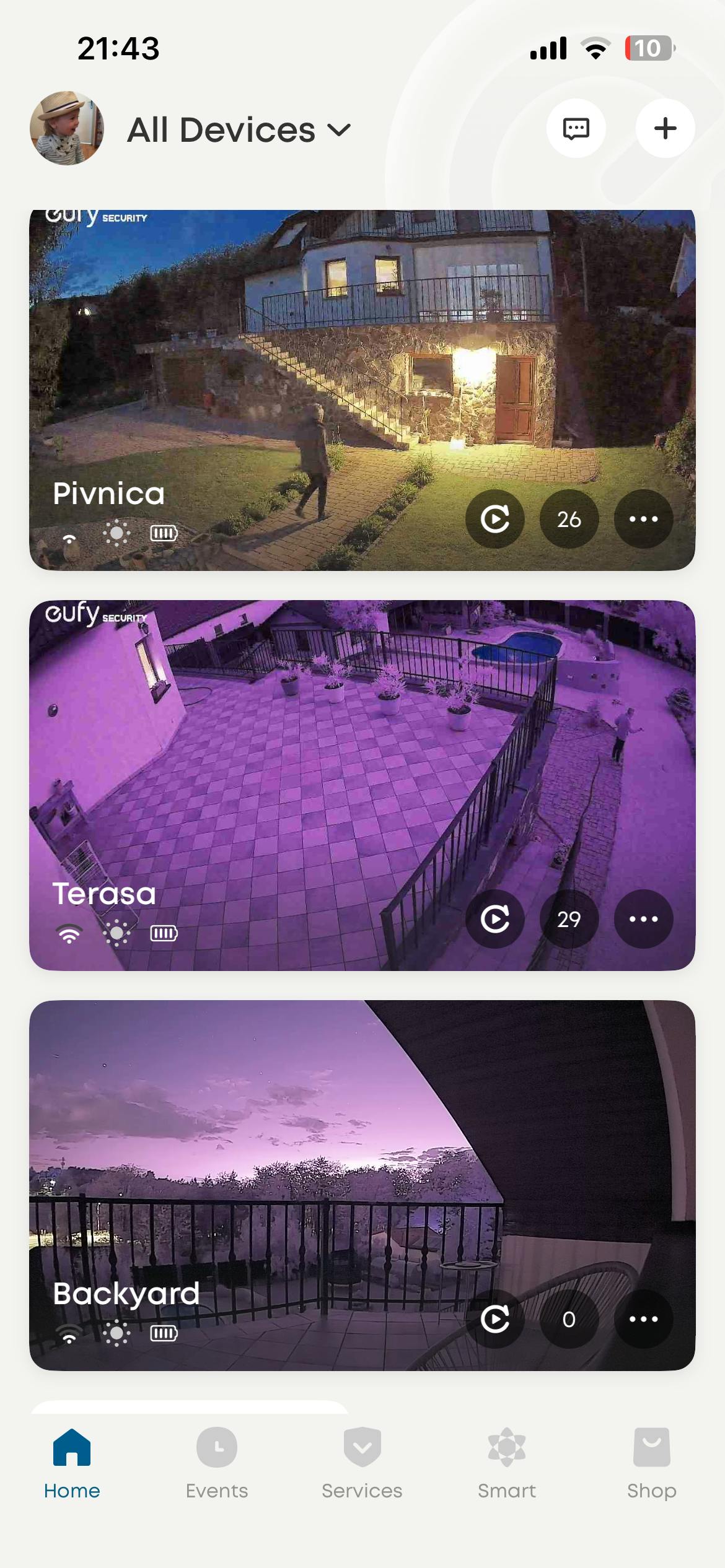View Pivnica's 26 events
Screen dimensions: 725x1568
coord(569,519)
